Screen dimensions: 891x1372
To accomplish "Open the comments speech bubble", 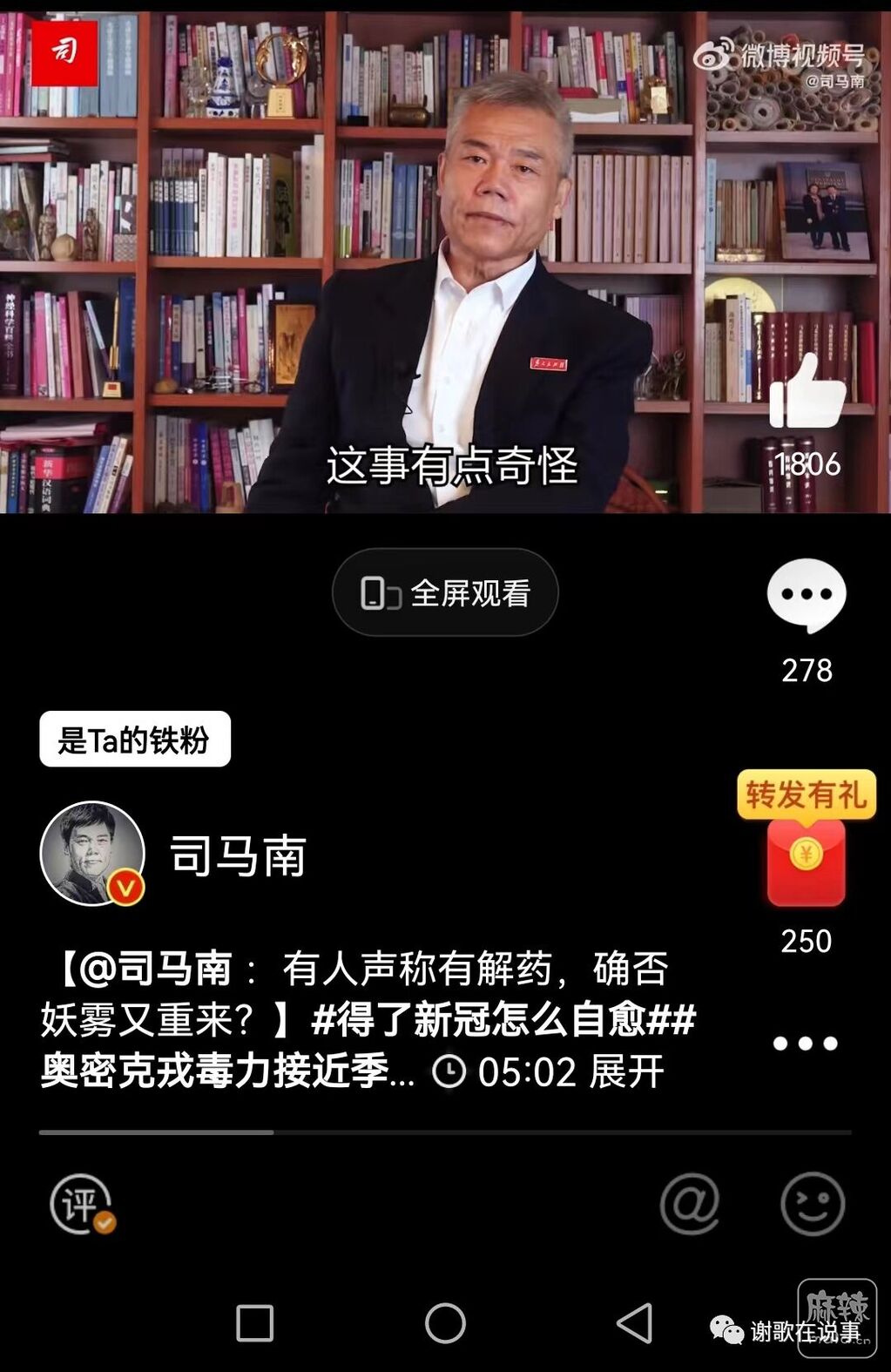I will [806, 595].
